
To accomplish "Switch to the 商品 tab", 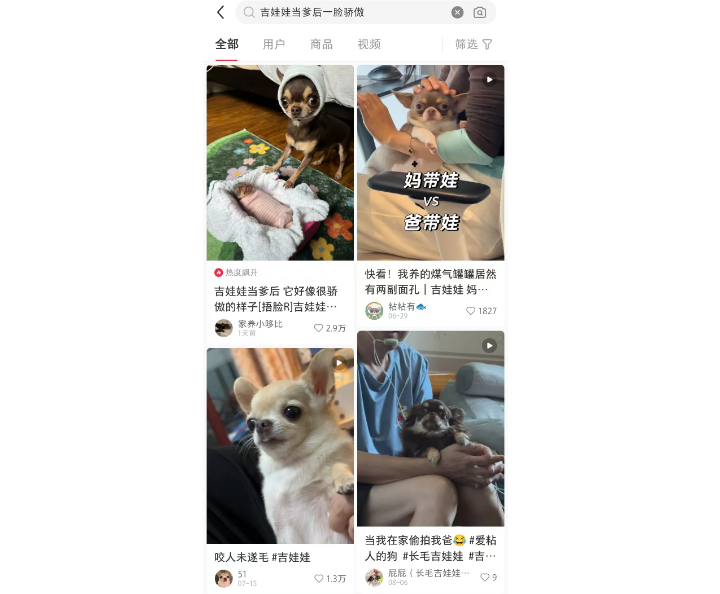I will click(x=321, y=44).
